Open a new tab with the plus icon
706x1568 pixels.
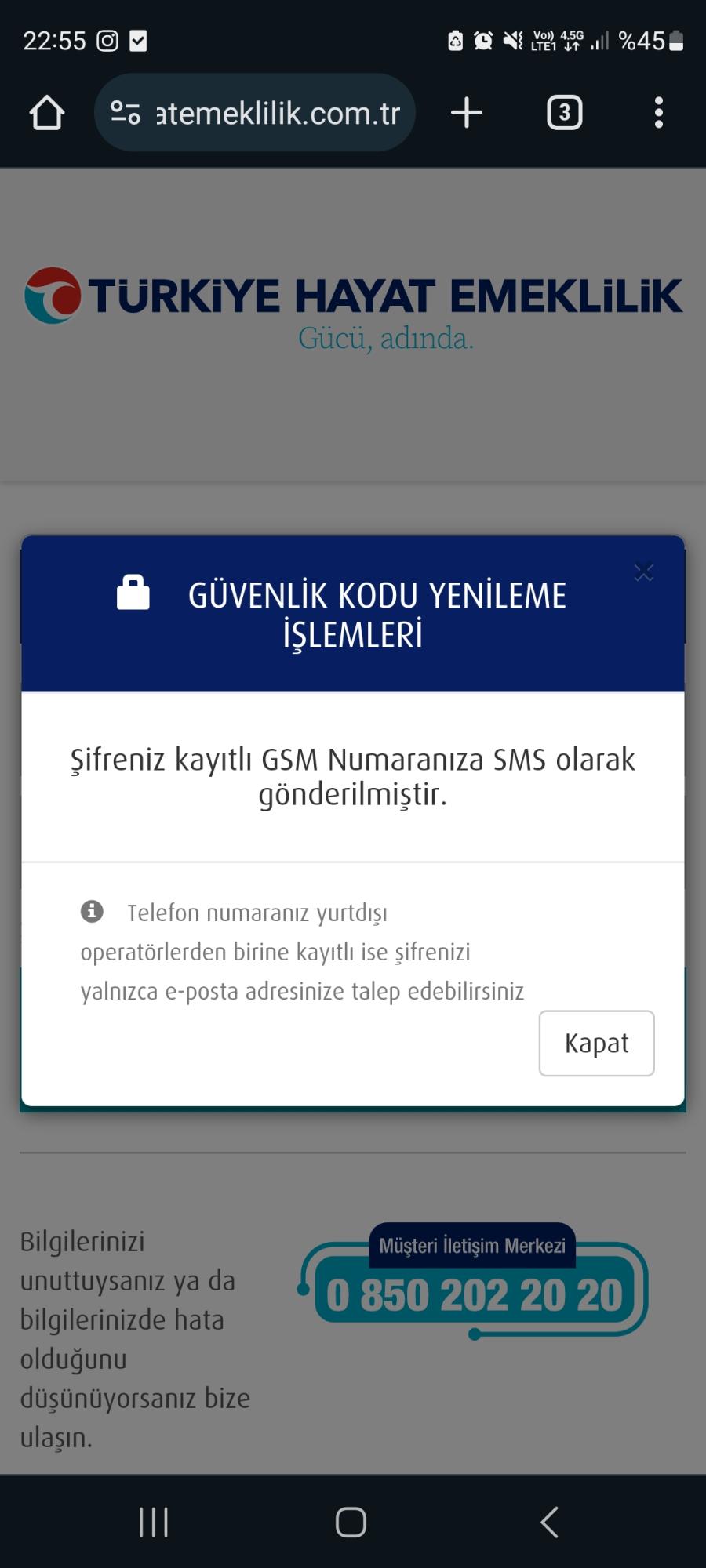tap(466, 111)
